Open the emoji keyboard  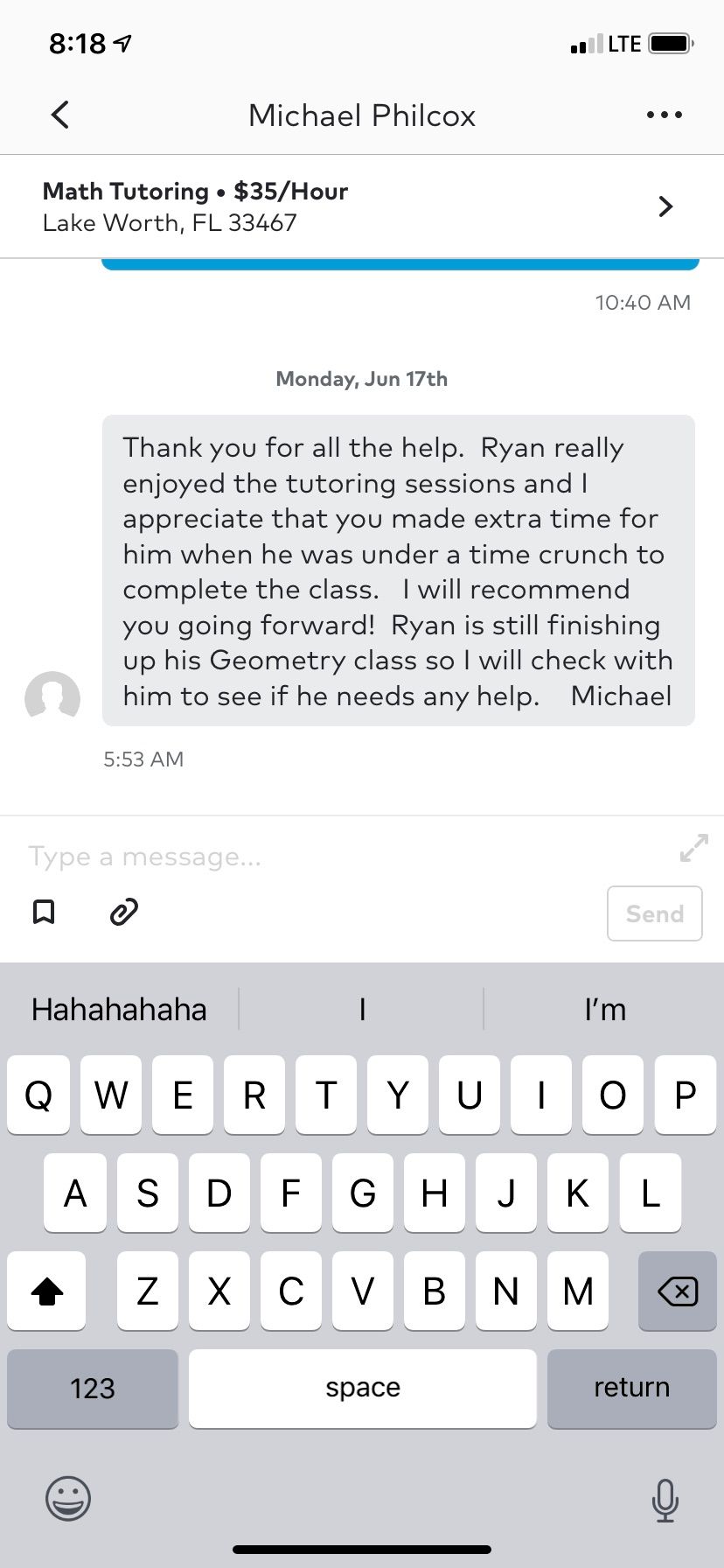(68, 1498)
